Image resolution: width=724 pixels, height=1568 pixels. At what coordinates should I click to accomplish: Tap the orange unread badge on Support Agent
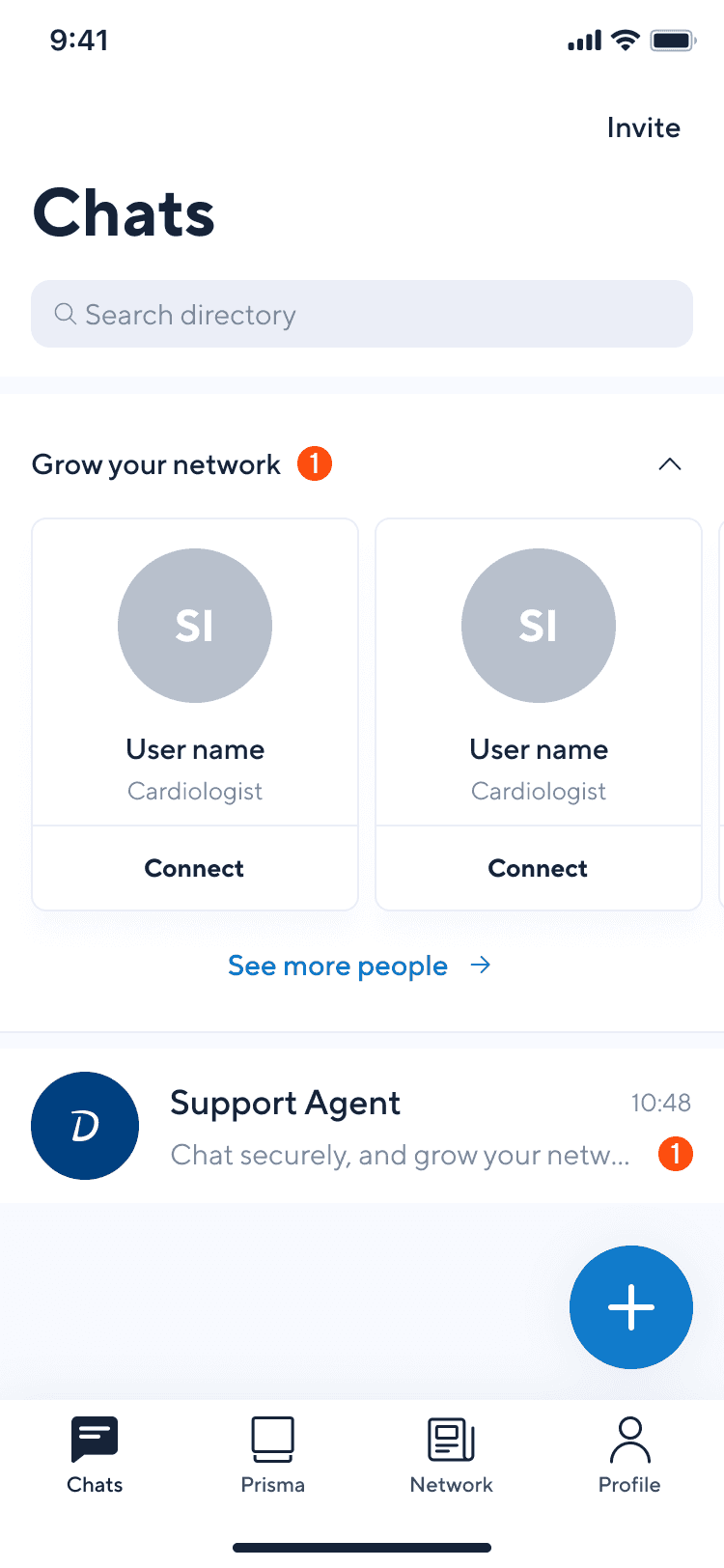676,1154
